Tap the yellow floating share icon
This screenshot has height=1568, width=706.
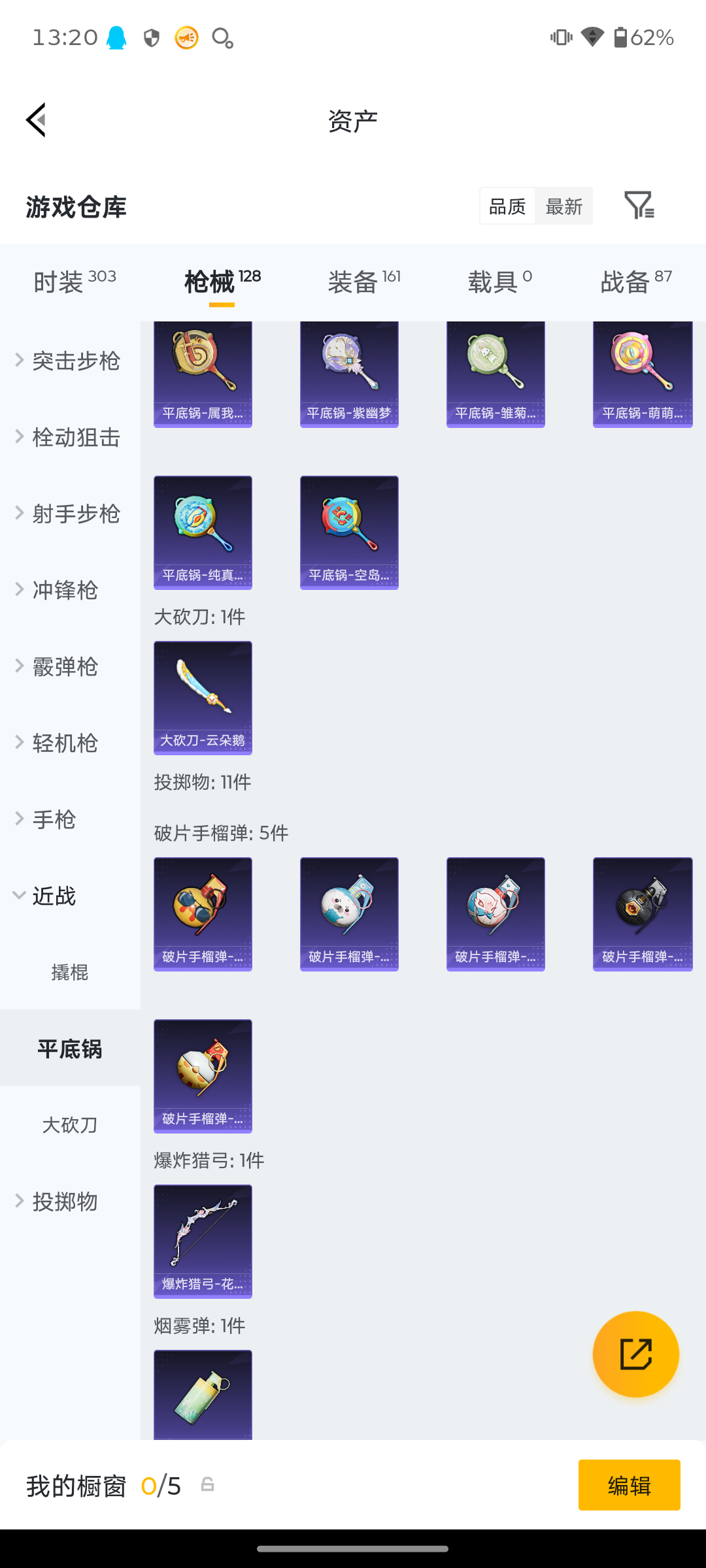(635, 1354)
